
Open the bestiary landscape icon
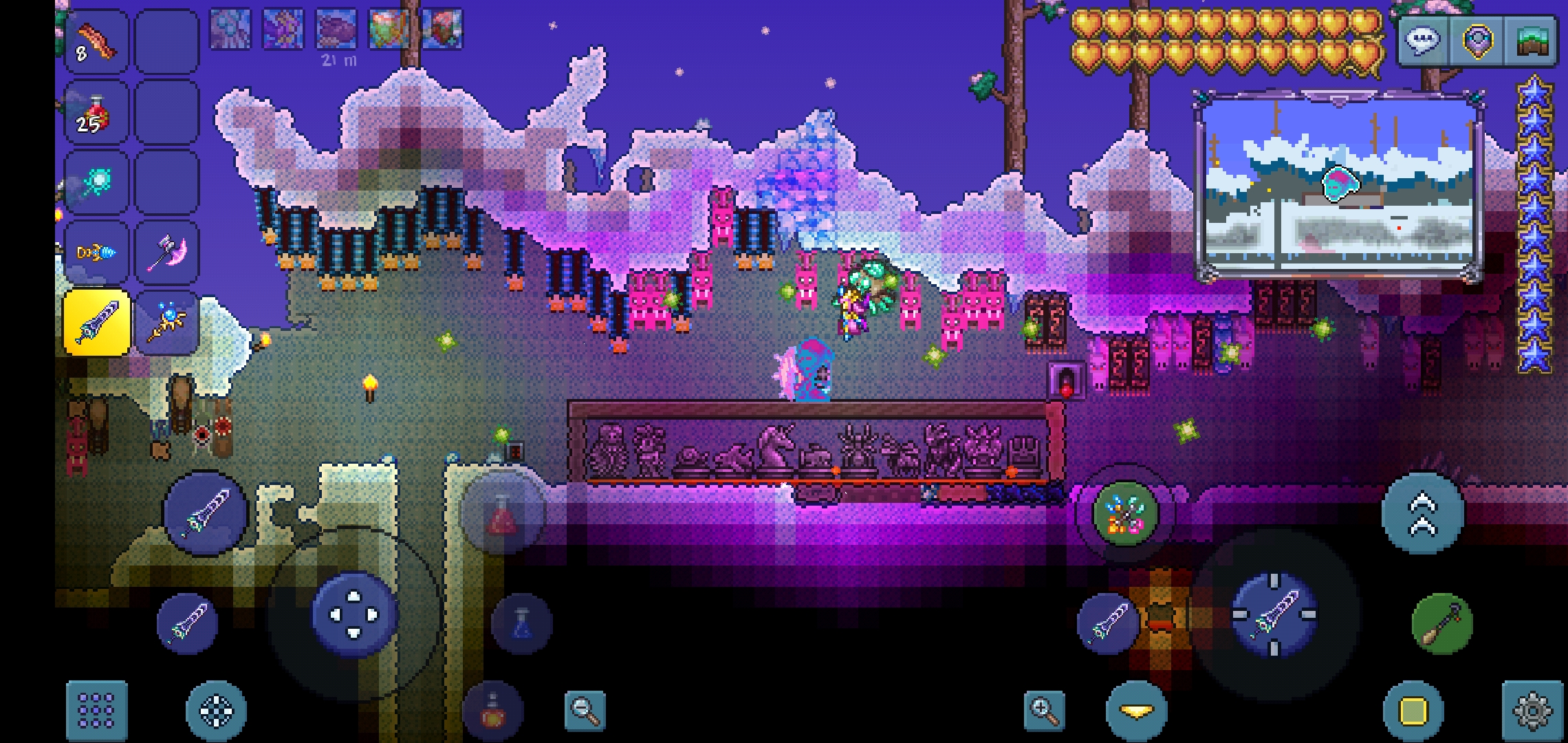(x=1532, y=41)
